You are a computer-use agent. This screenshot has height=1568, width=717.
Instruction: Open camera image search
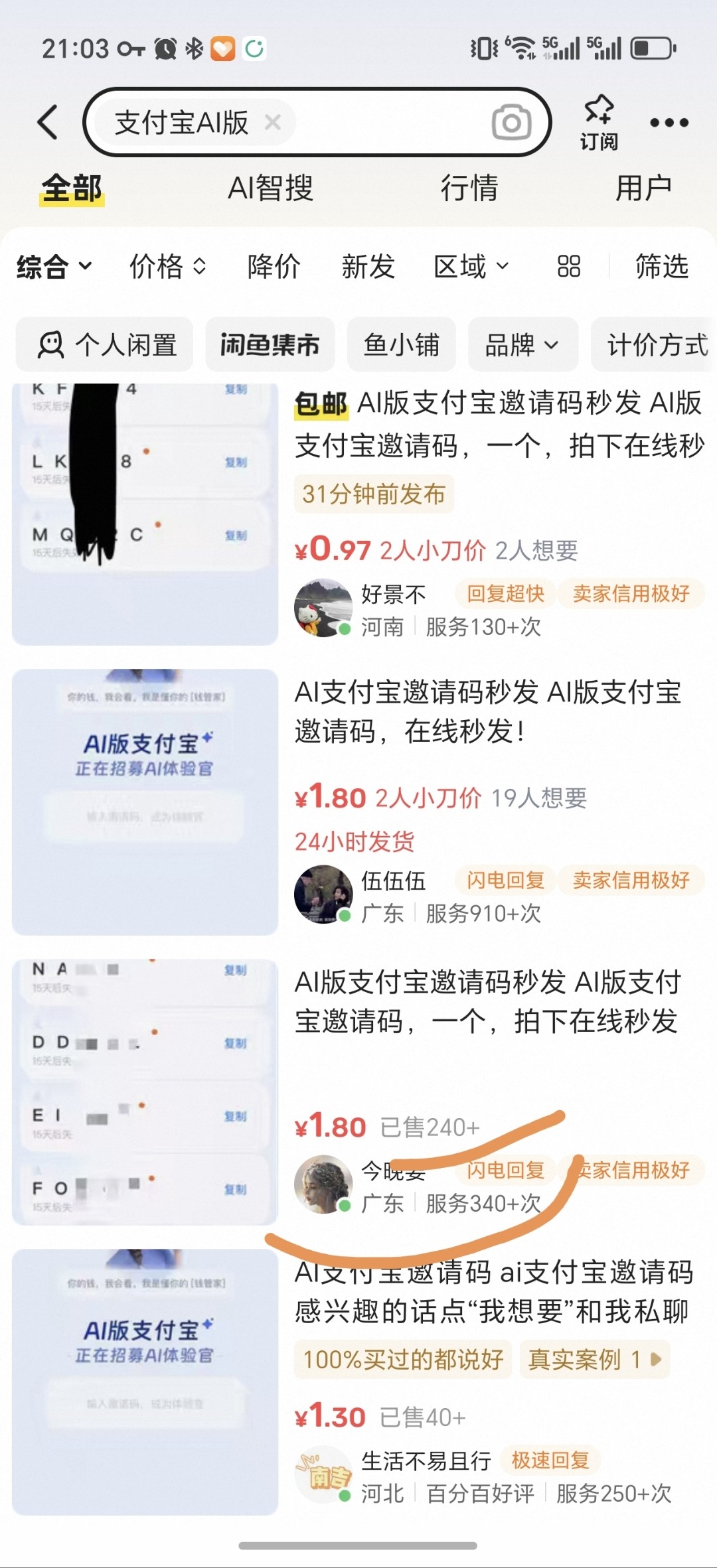pos(511,122)
